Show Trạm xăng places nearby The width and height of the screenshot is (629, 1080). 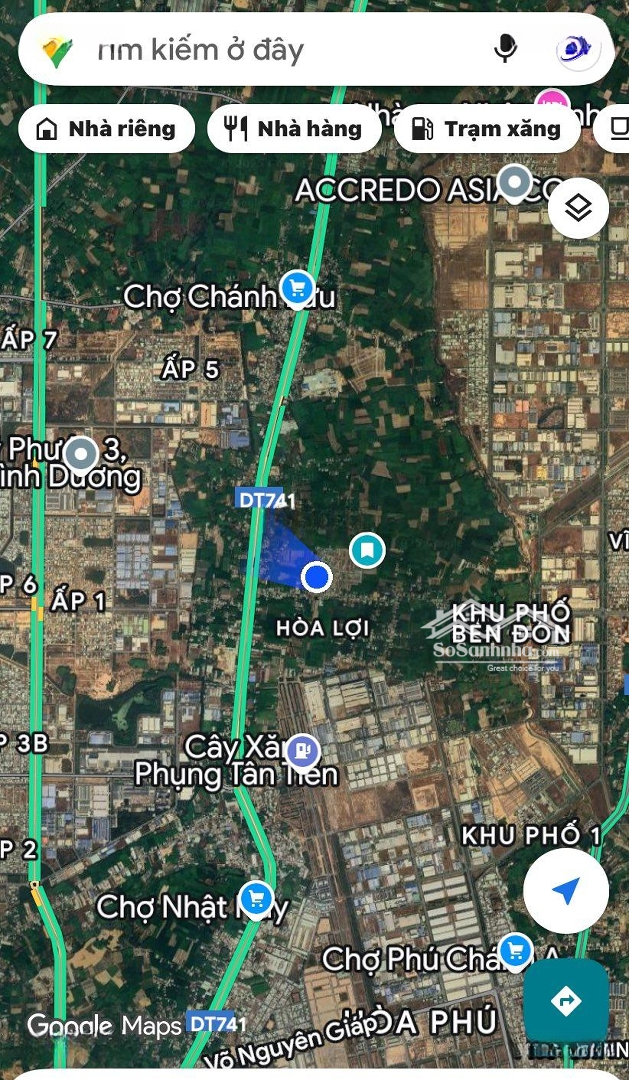(487, 129)
